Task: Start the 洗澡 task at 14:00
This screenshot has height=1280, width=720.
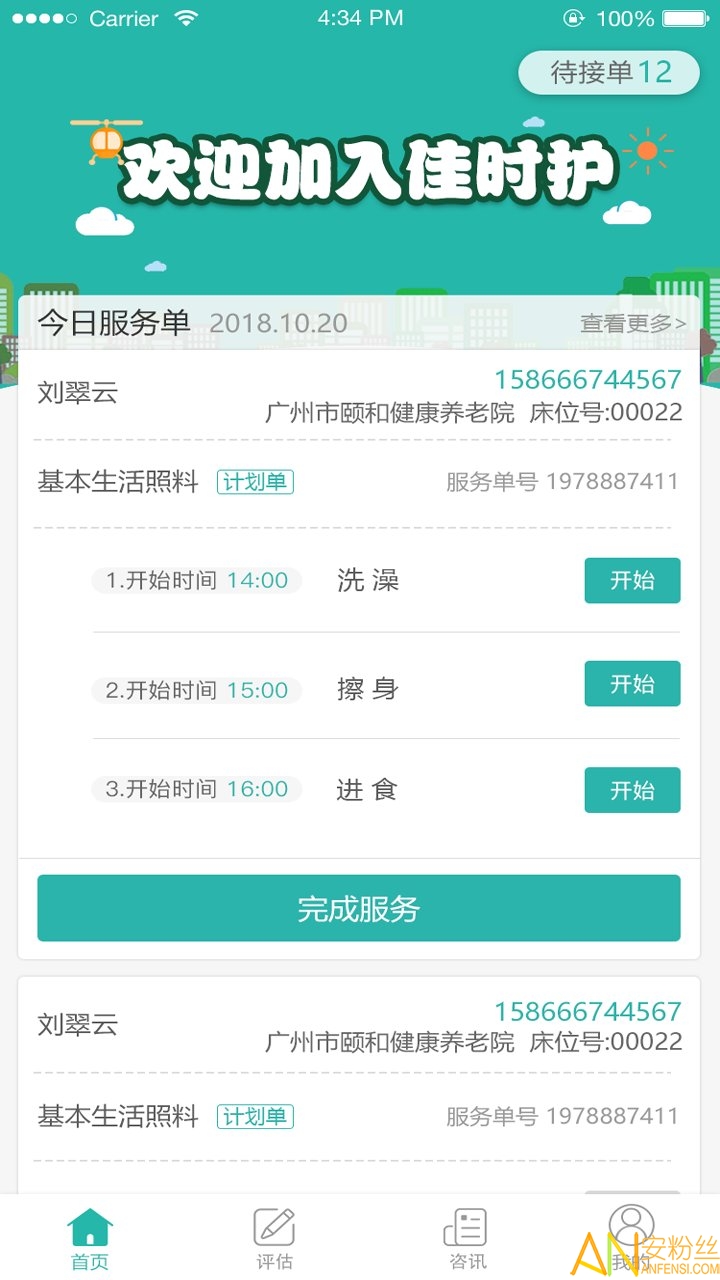Action: click(632, 581)
